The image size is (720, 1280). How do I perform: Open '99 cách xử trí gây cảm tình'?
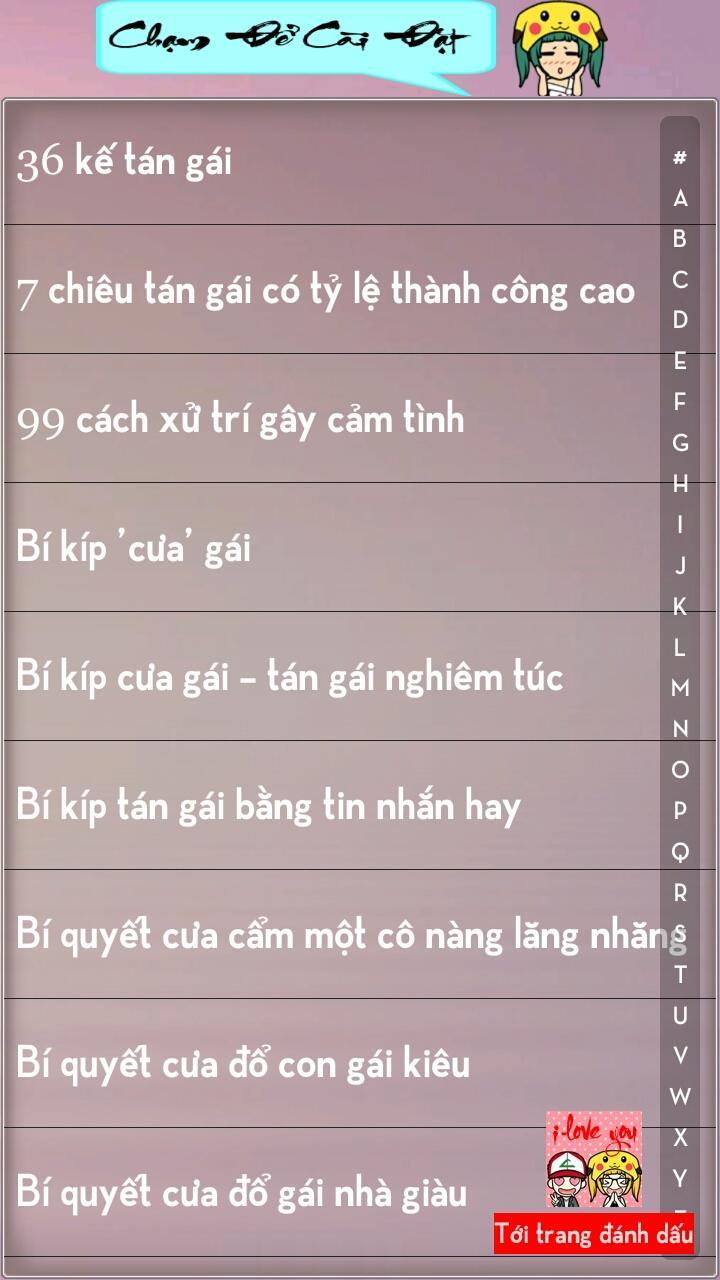[x=330, y=419]
